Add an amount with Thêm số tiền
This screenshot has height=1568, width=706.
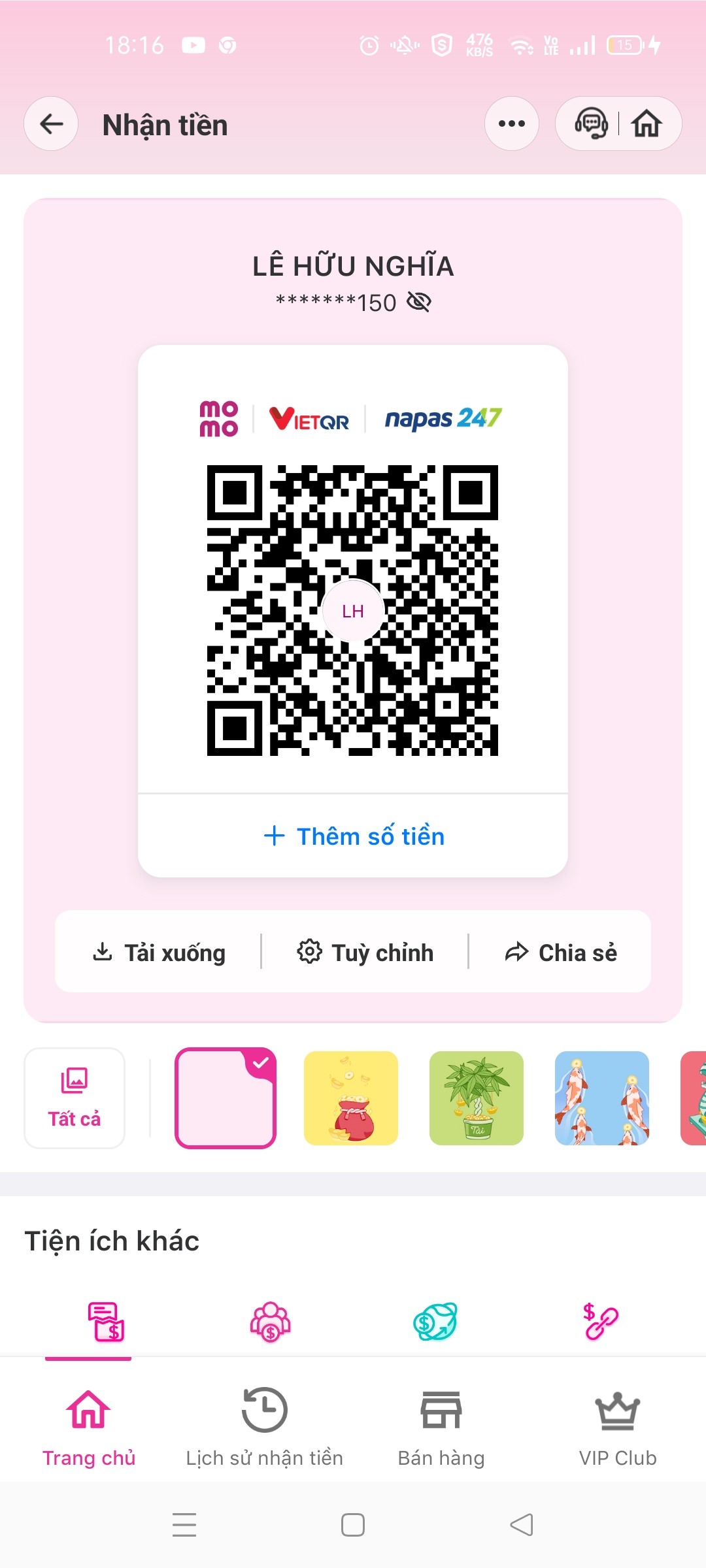353,836
